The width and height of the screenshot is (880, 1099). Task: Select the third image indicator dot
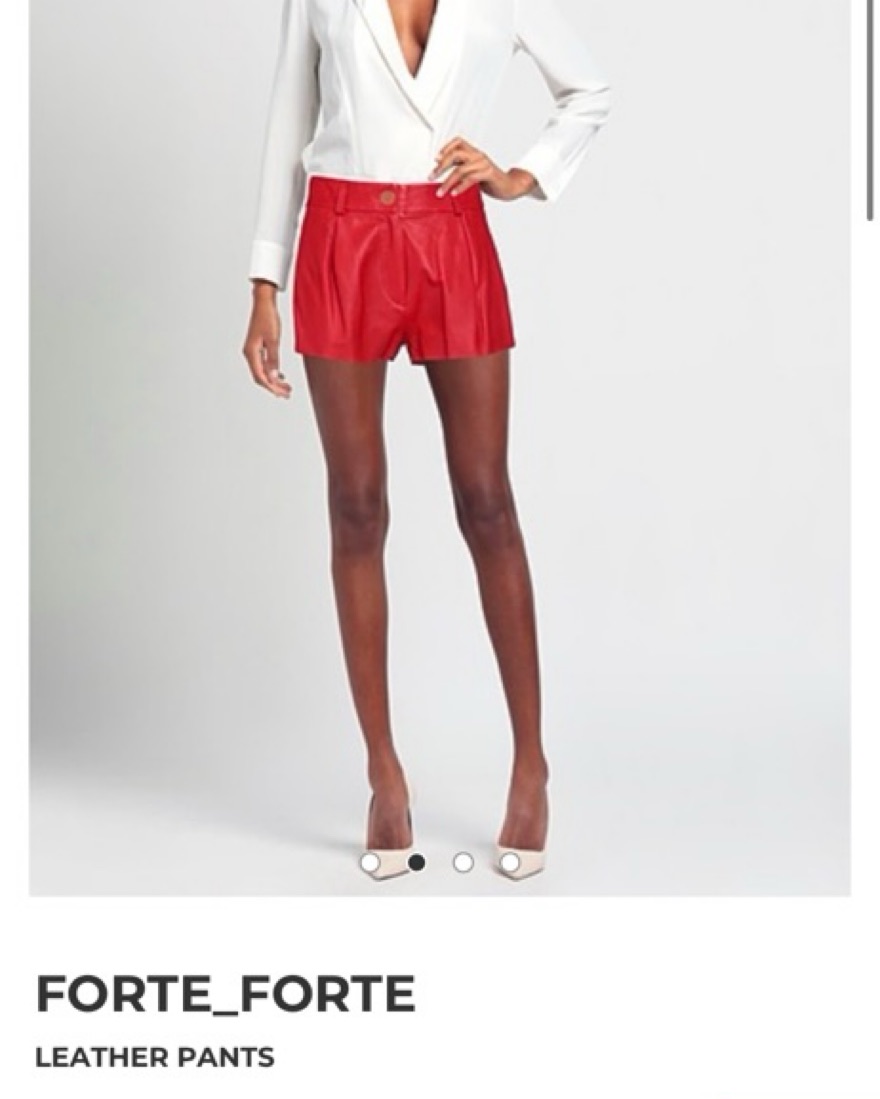coord(463,862)
